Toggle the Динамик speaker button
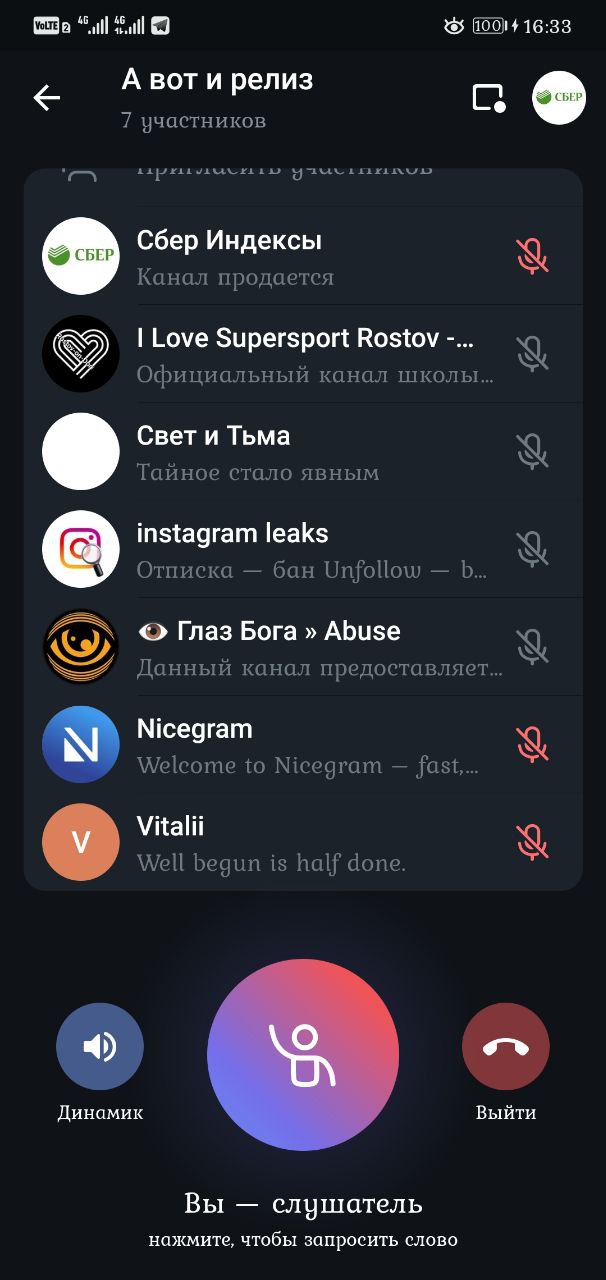The width and height of the screenshot is (606, 1280). [x=100, y=1047]
